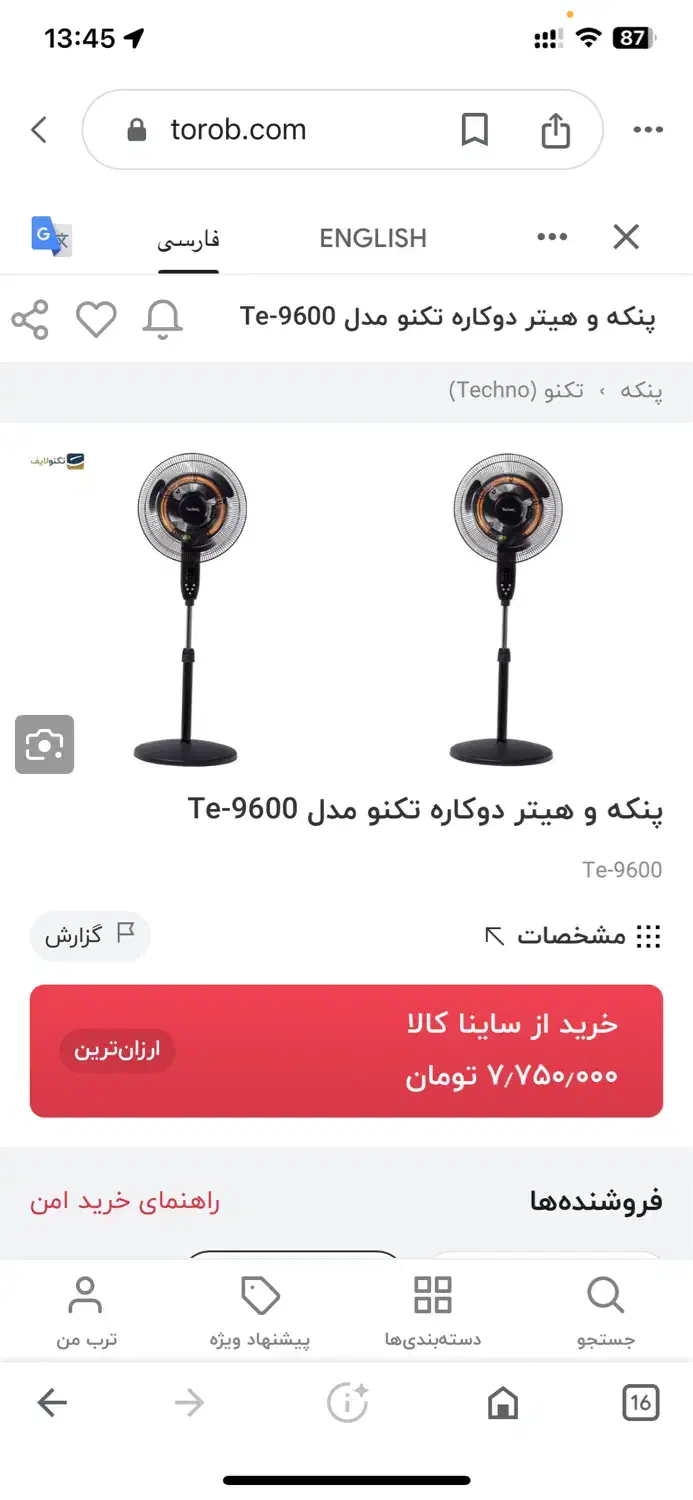693x1500 pixels.
Task: Open the browser overflow menu
Action: [648, 130]
